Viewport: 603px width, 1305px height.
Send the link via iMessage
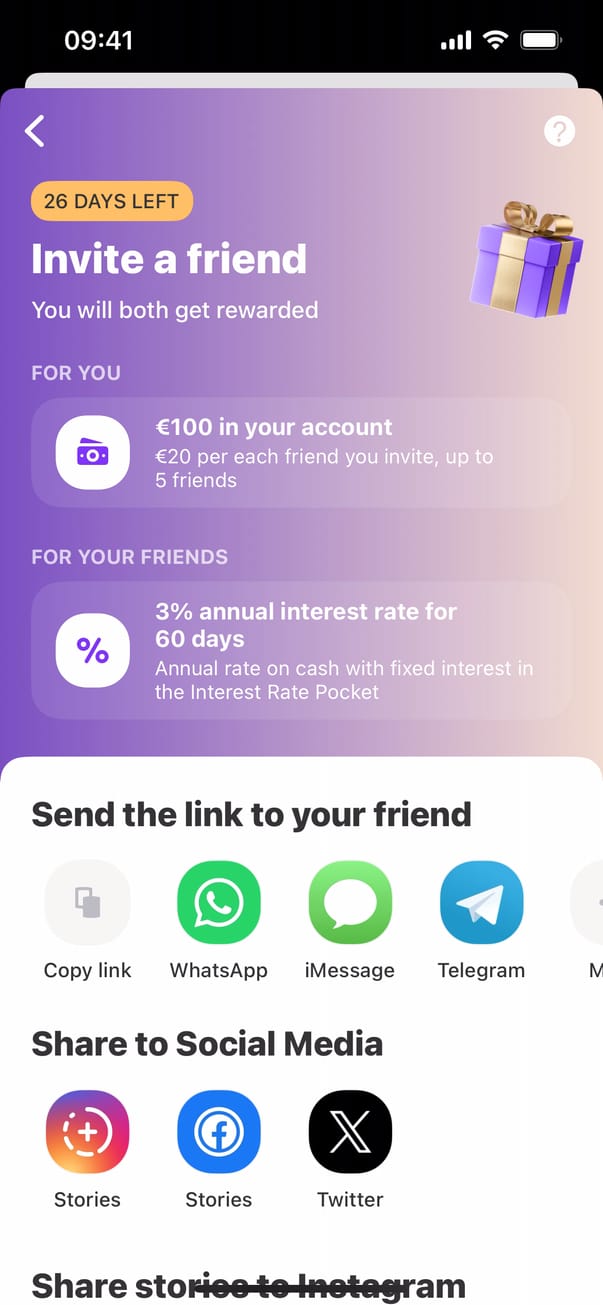pos(350,903)
